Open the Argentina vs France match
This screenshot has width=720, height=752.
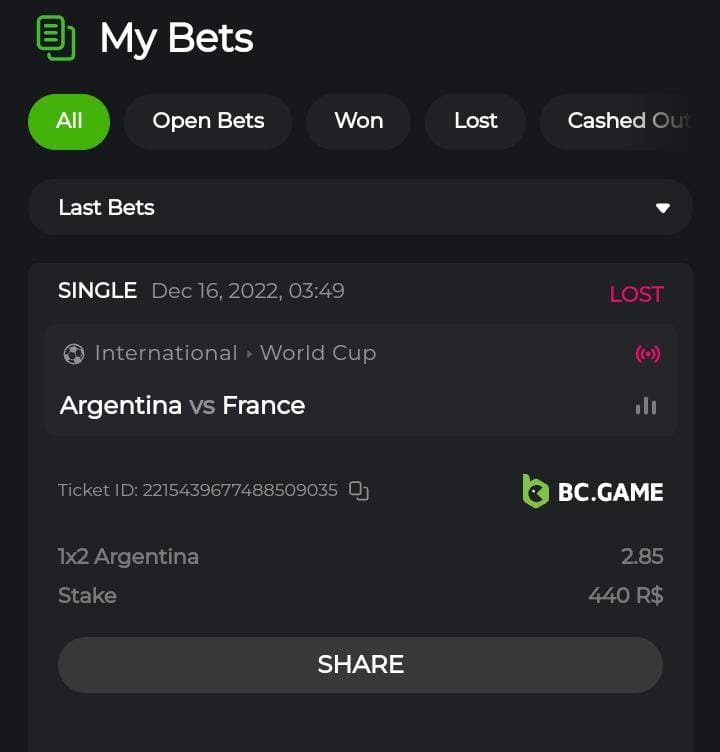pos(183,405)
